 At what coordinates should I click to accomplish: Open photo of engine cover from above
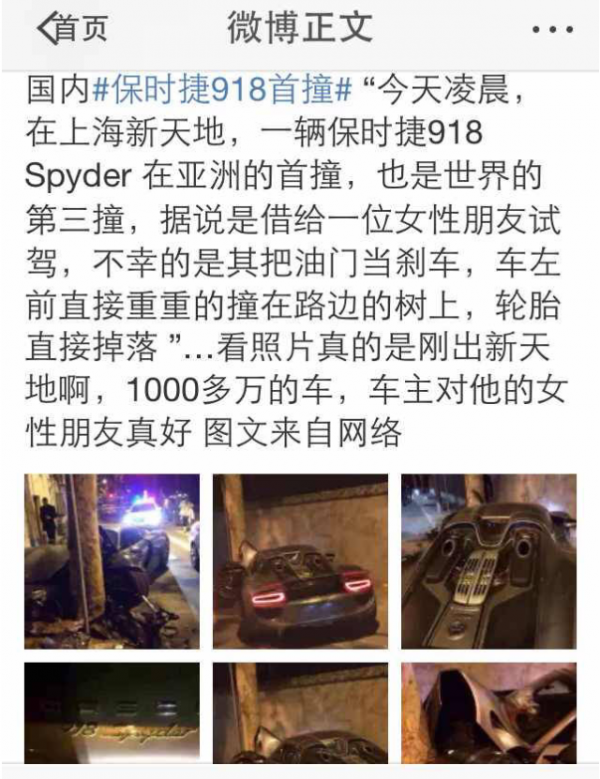pyautogui.click(x=488, y=561)
